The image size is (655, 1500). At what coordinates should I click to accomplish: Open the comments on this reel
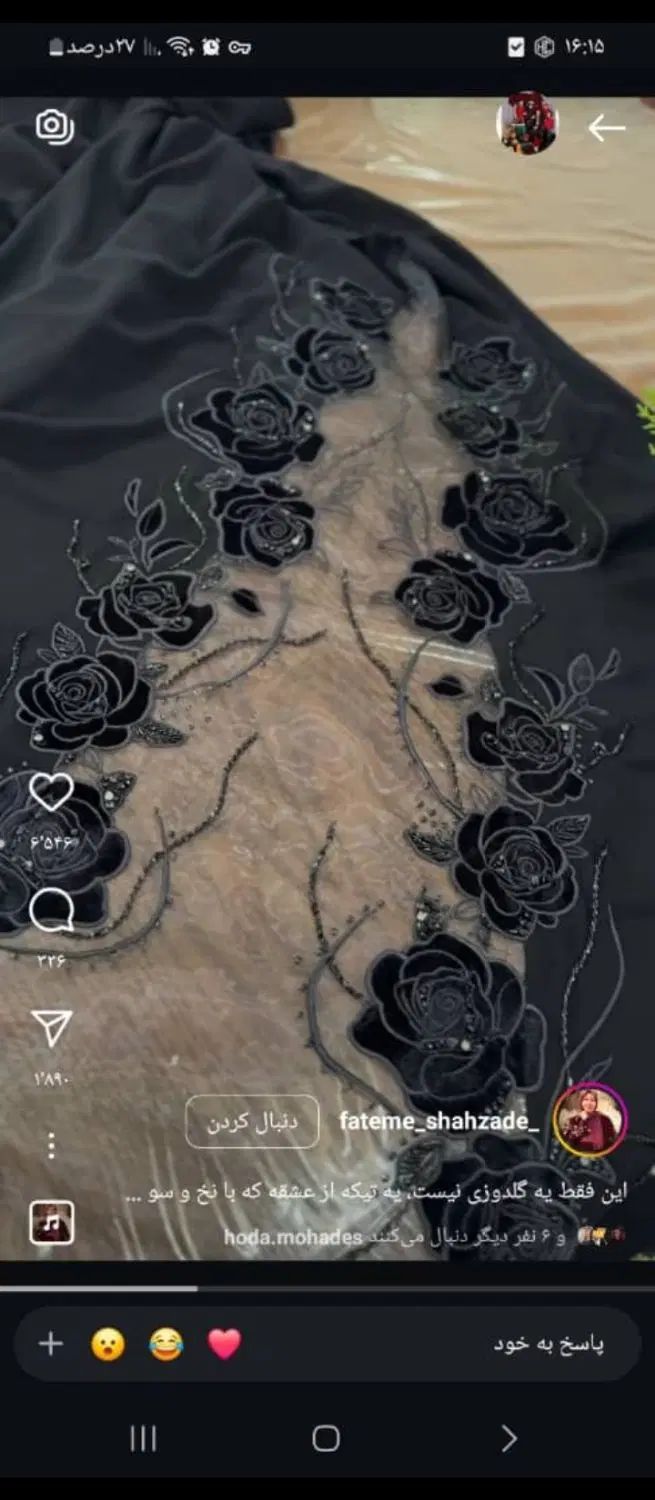(51, 910)
